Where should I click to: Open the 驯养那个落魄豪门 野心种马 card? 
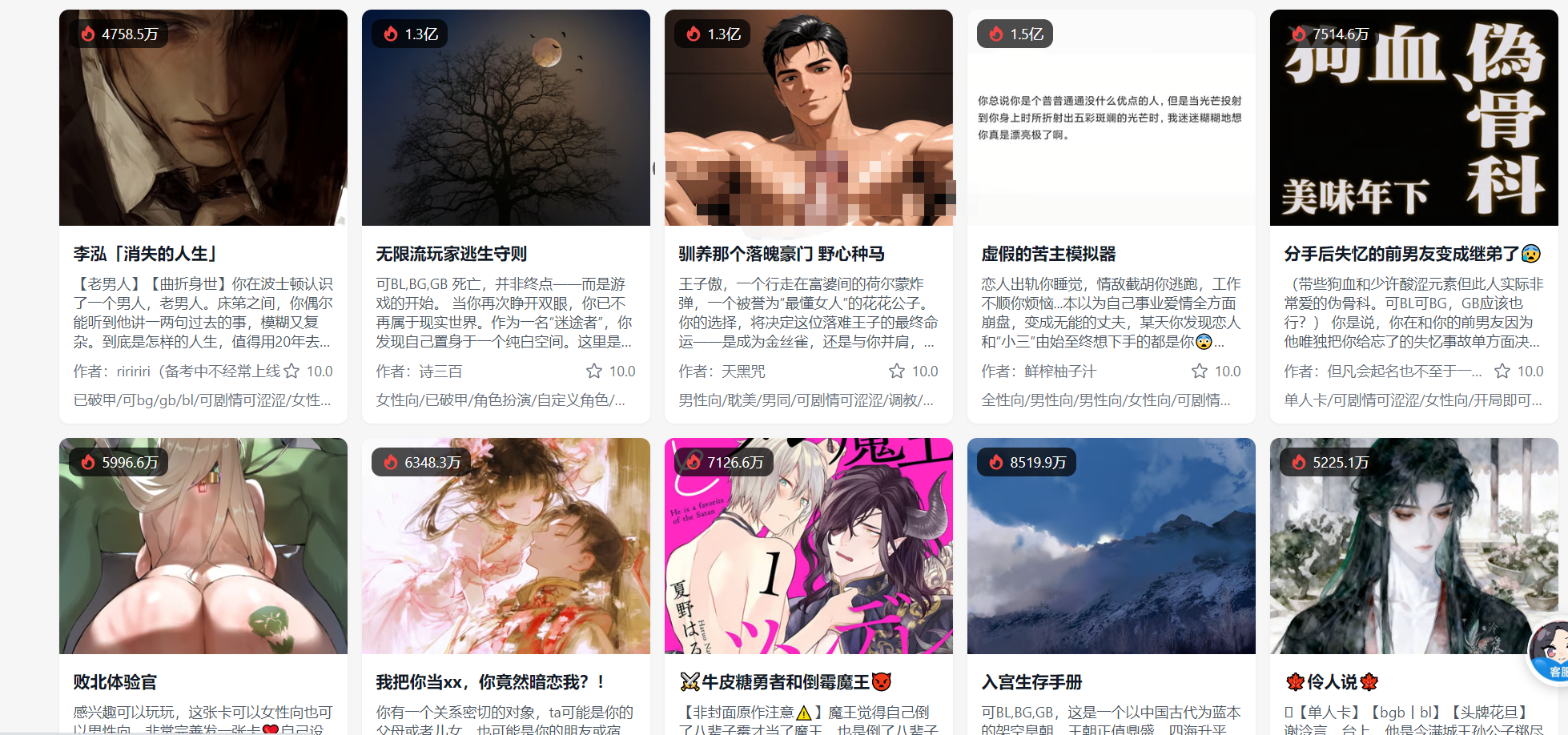[782, 254]
